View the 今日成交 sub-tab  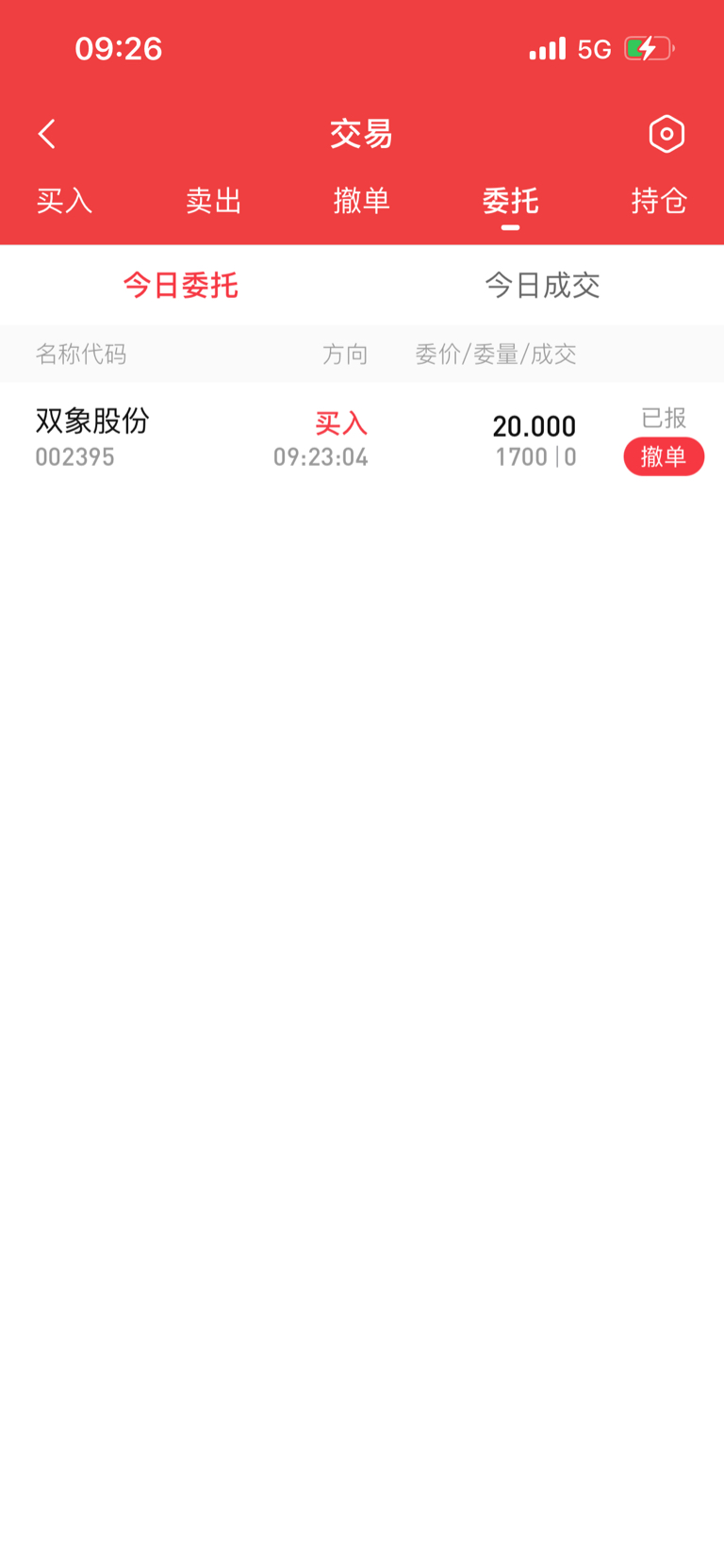(543, 285)
